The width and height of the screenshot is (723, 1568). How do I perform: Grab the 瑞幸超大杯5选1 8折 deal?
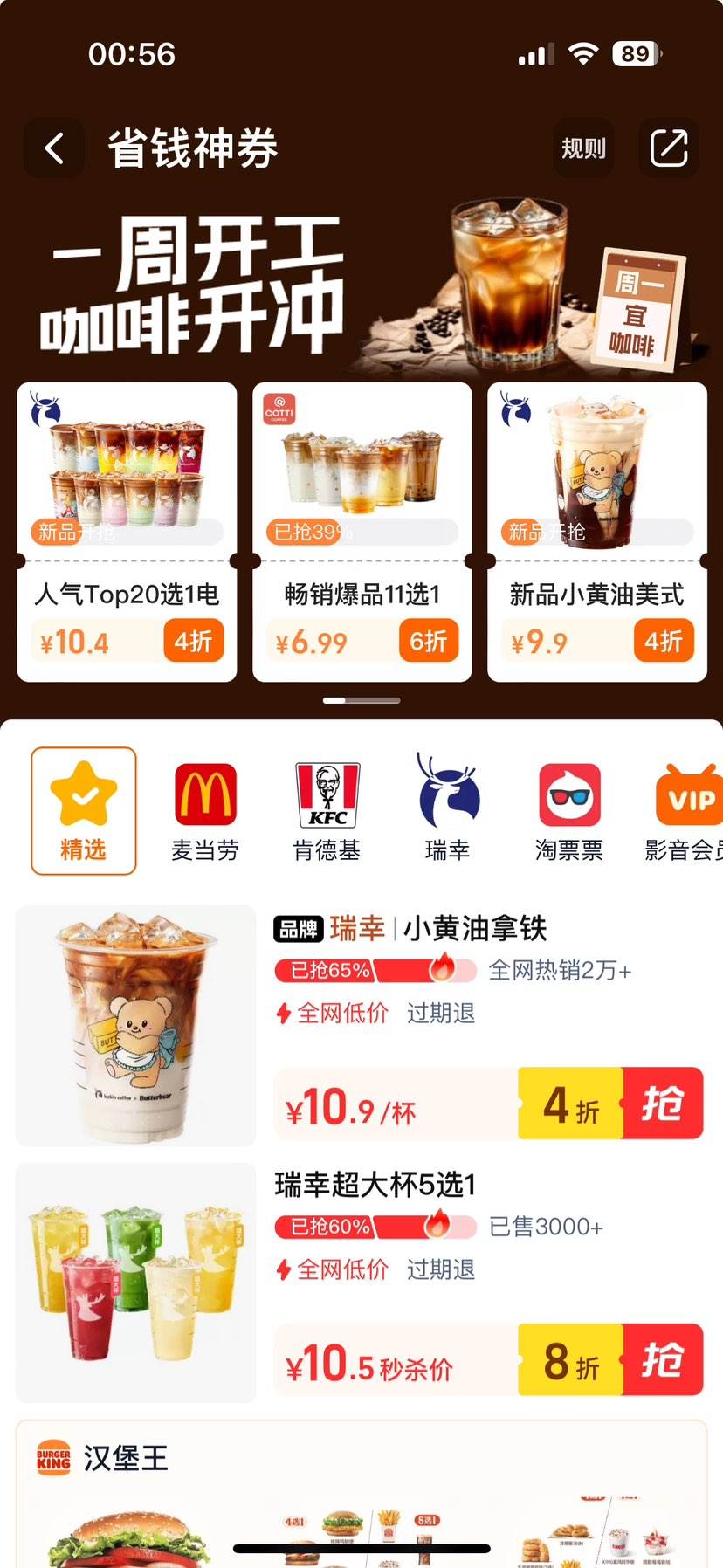pos(662,1360)
